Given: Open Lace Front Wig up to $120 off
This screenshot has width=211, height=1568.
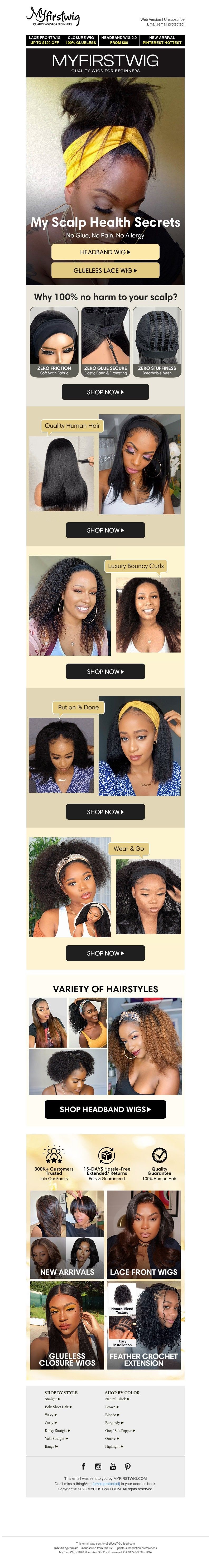Looking at the screenshot, I should coord(45,40).
